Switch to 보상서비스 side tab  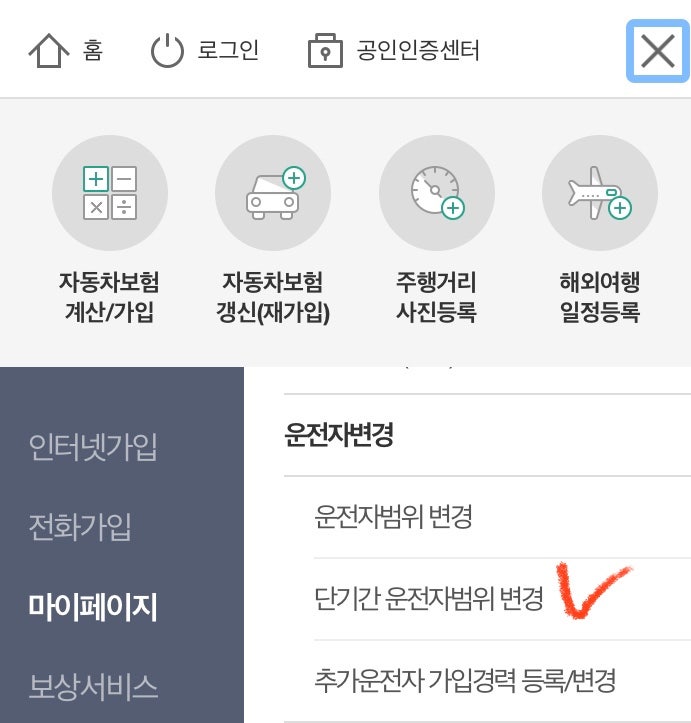93,687
